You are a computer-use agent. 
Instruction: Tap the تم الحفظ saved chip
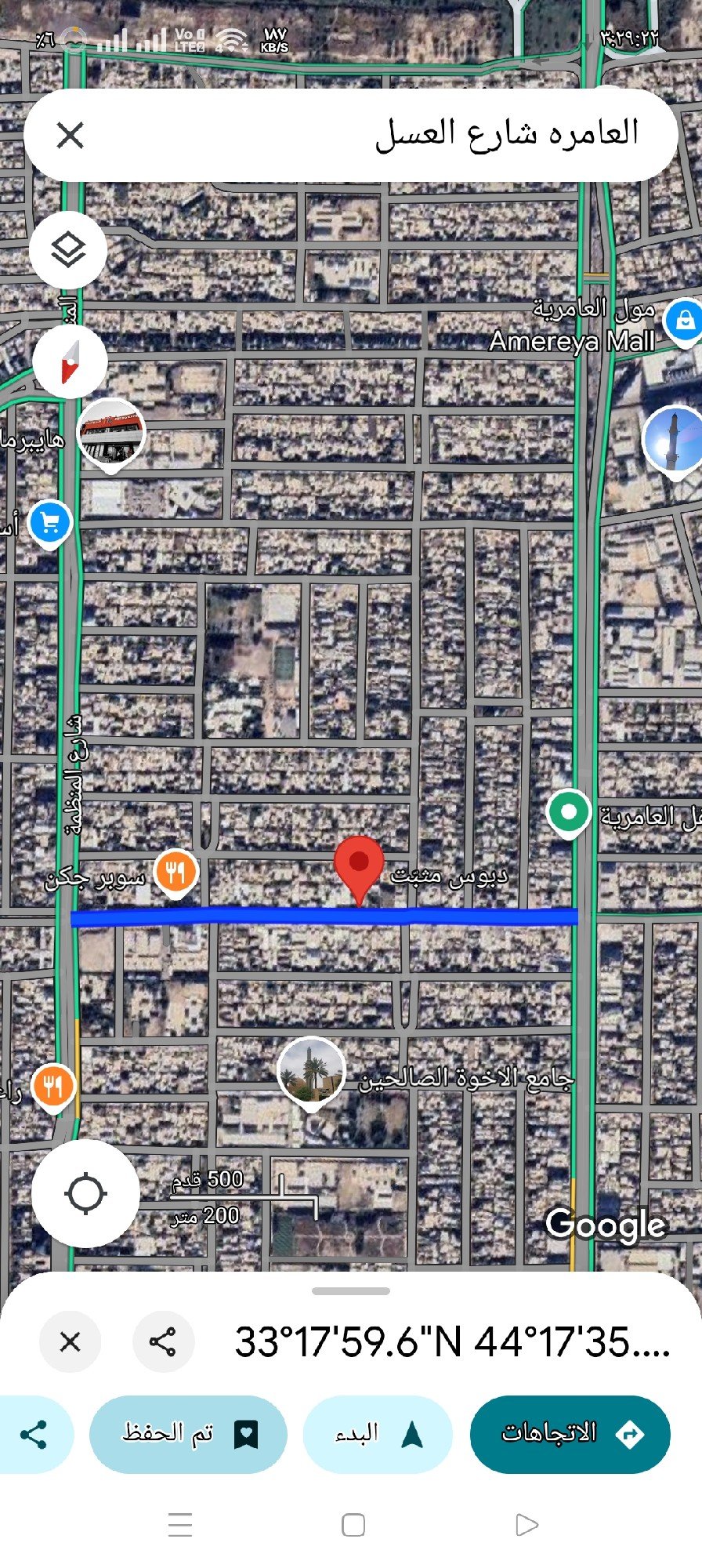click(188, 1434)
